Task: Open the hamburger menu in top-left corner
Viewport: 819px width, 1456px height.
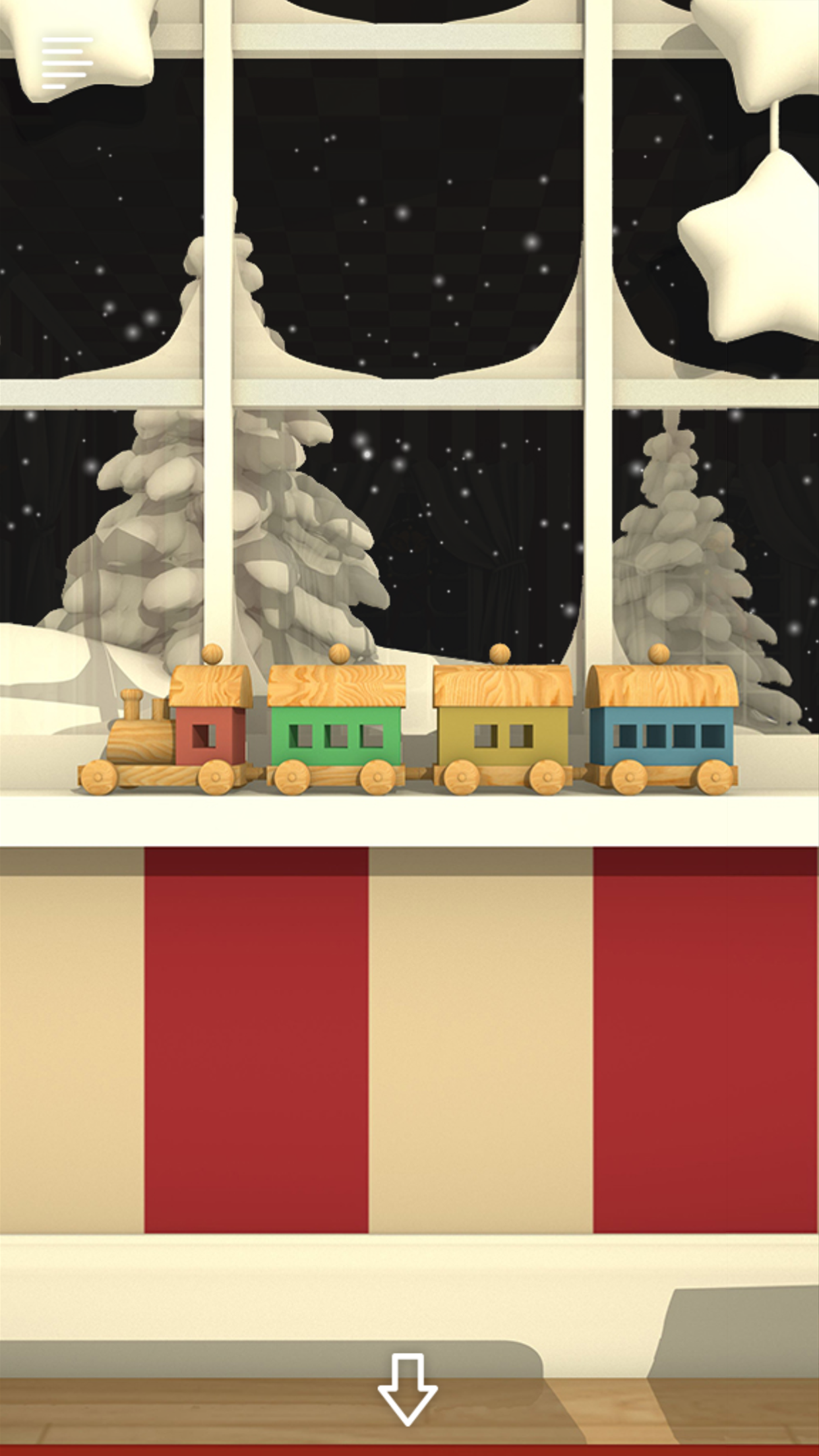Action: (x=66, y=61)
